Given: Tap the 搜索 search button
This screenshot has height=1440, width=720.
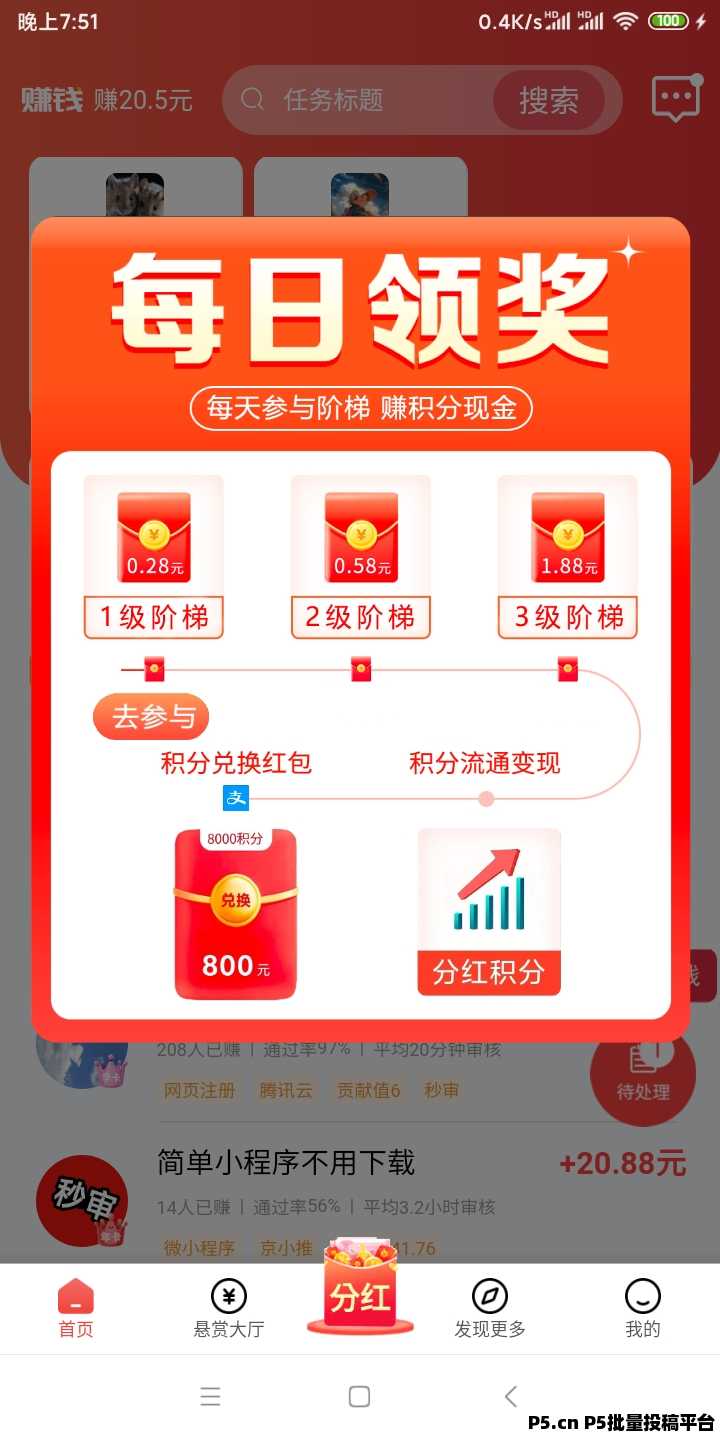Looking at the screenshot, I should click(550, 100).
